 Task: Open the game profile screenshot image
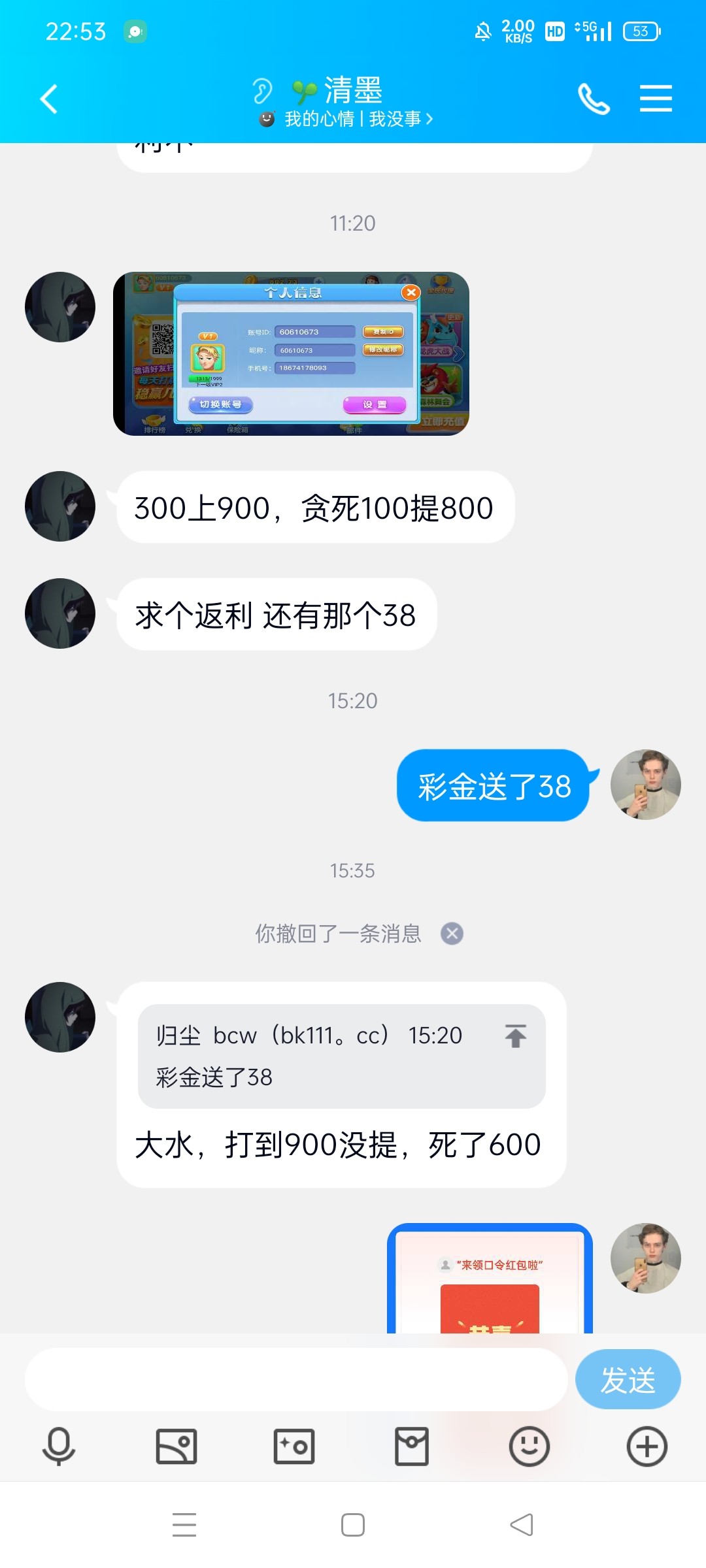[x=291, y=353]
